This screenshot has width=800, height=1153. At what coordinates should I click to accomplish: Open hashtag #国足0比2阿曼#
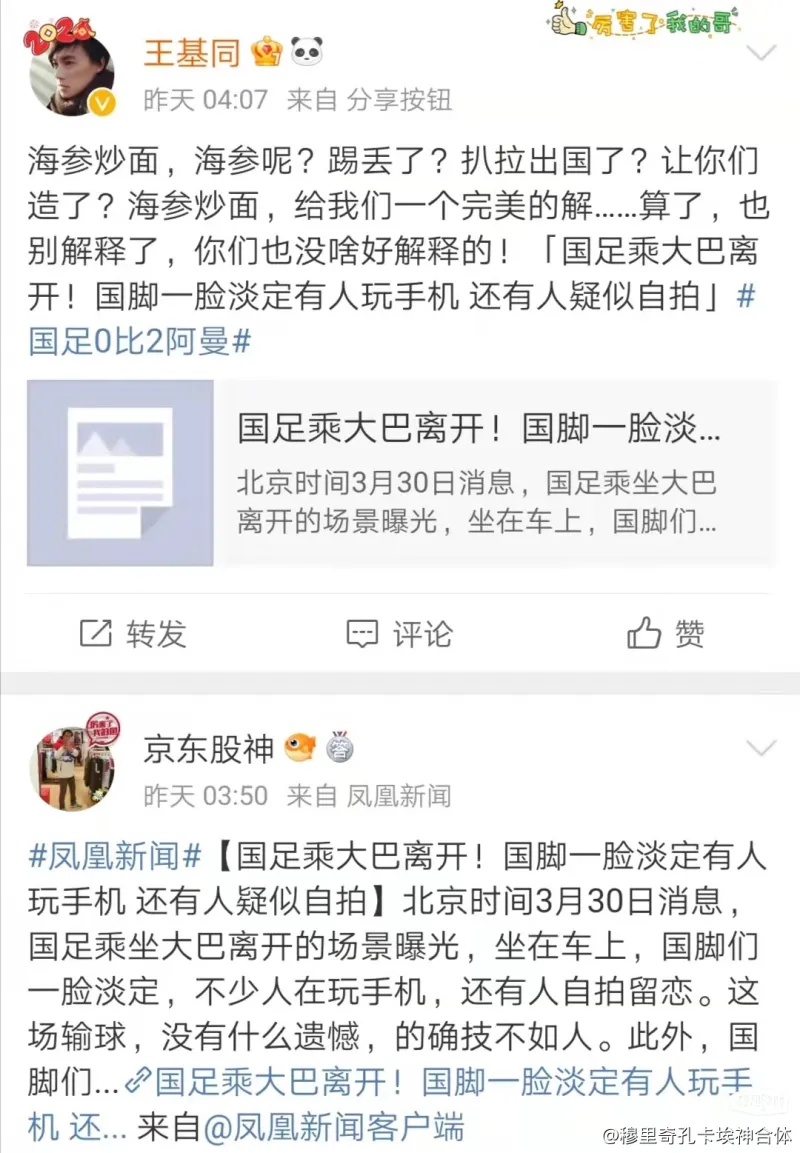(140, 342)
